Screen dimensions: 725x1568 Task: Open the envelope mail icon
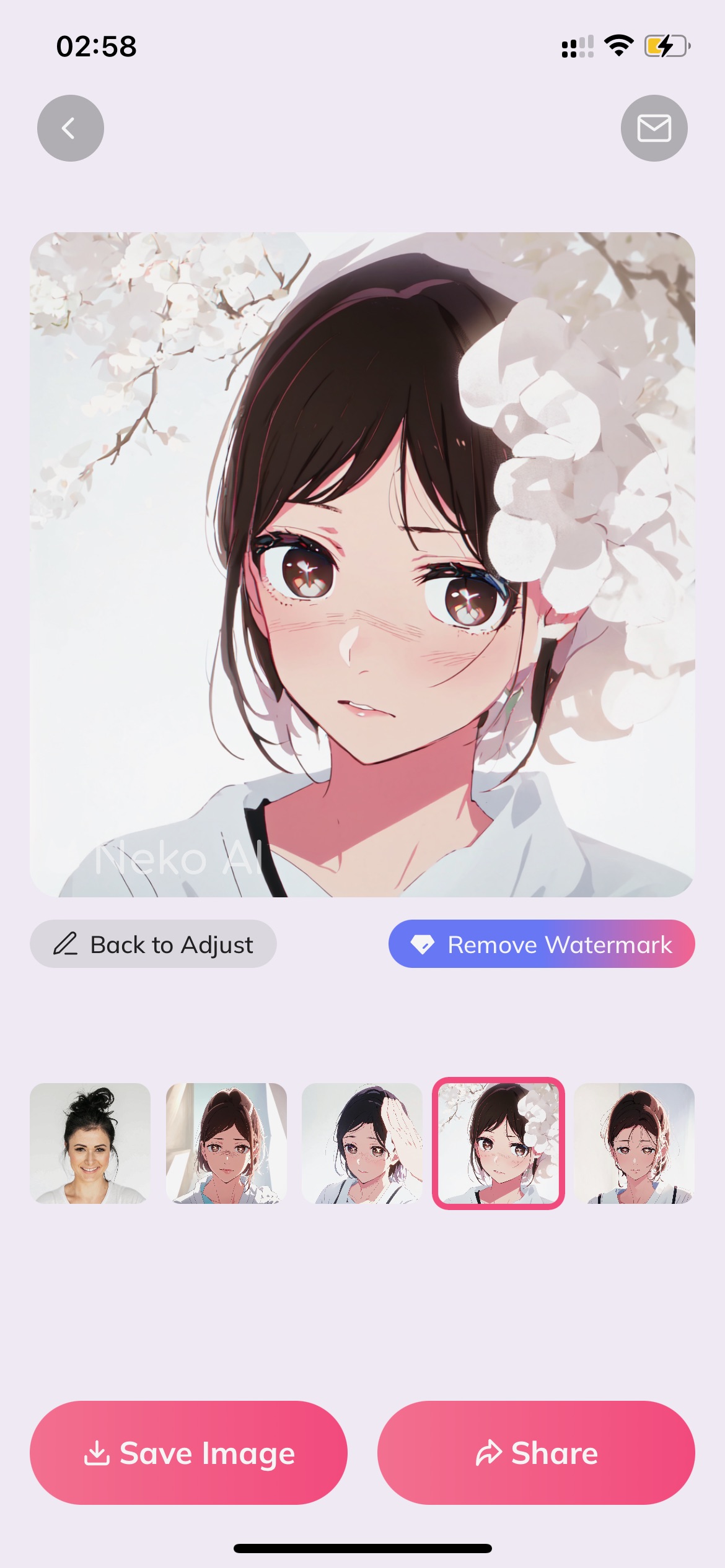[x=654, y=128]
